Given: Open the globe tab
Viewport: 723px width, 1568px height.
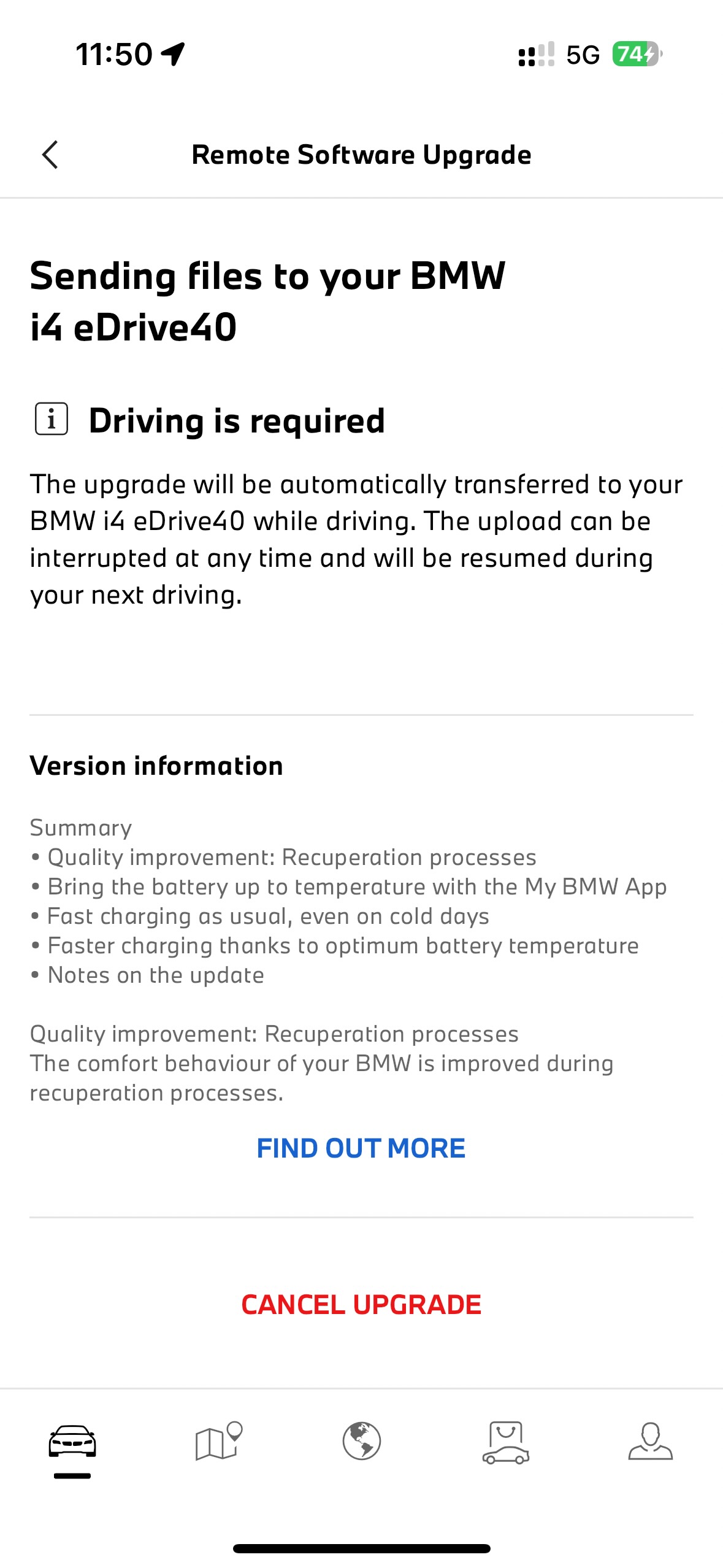Looking at the screenshot, I should tap(362, 1441).
